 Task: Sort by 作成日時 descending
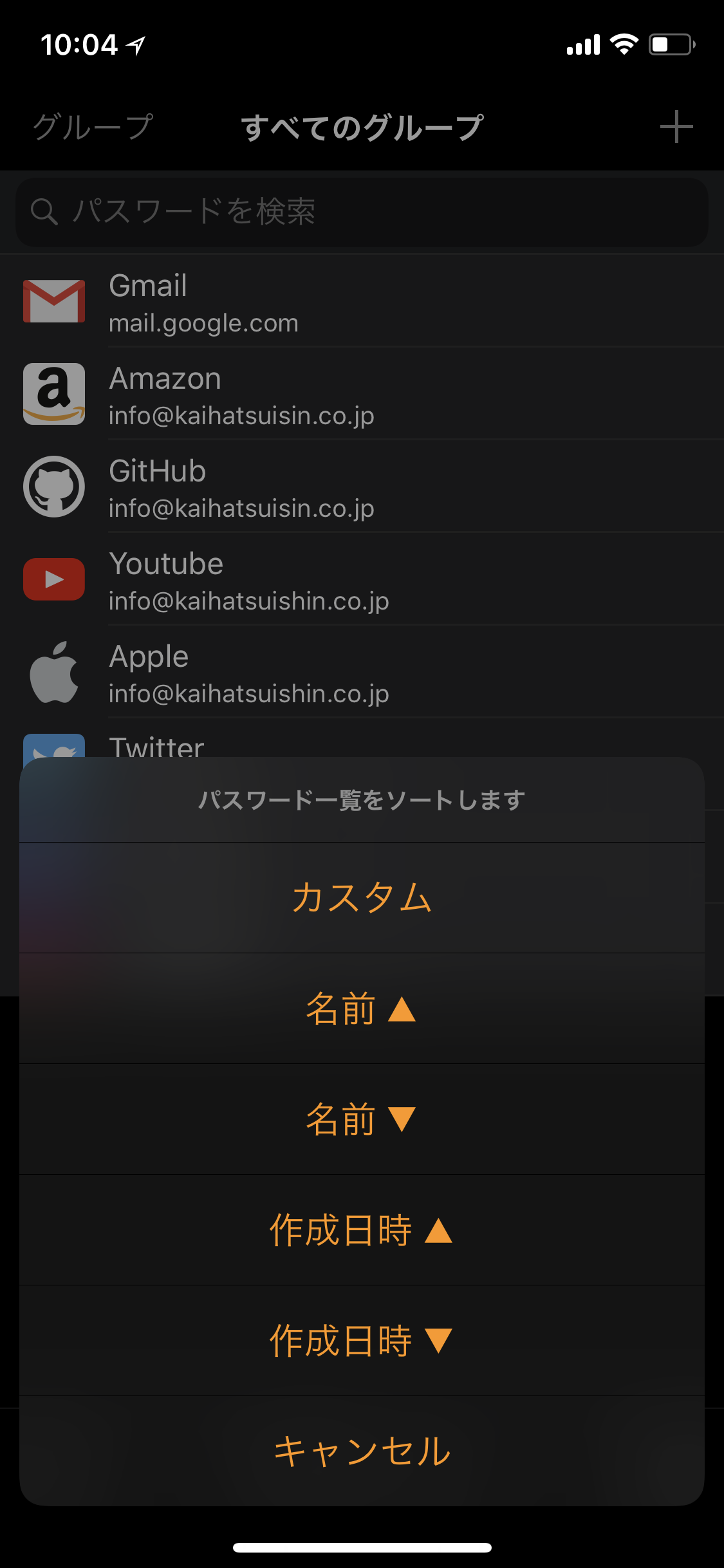pos(362,1341)
